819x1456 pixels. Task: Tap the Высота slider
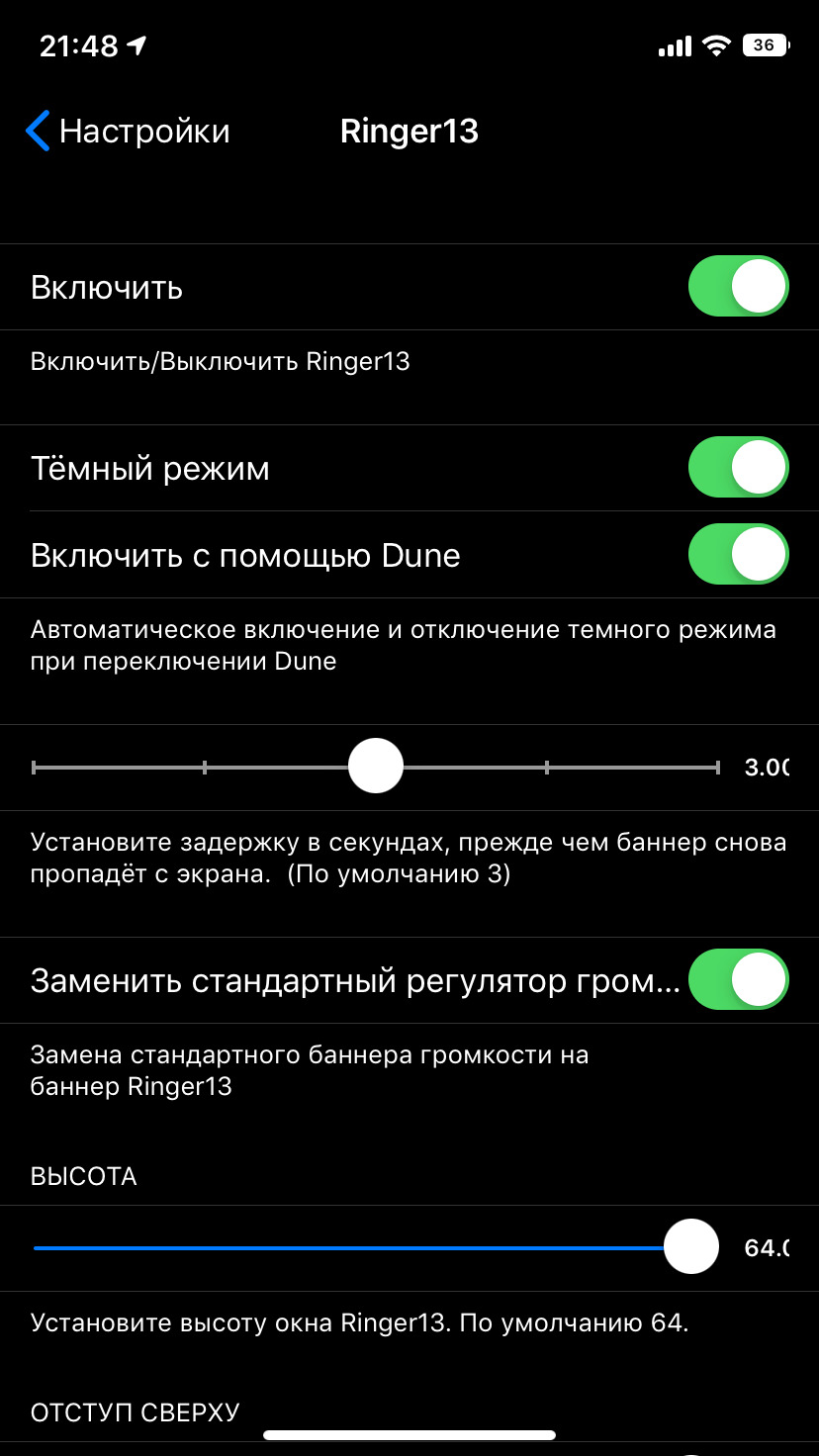[x=376, y=1247]
